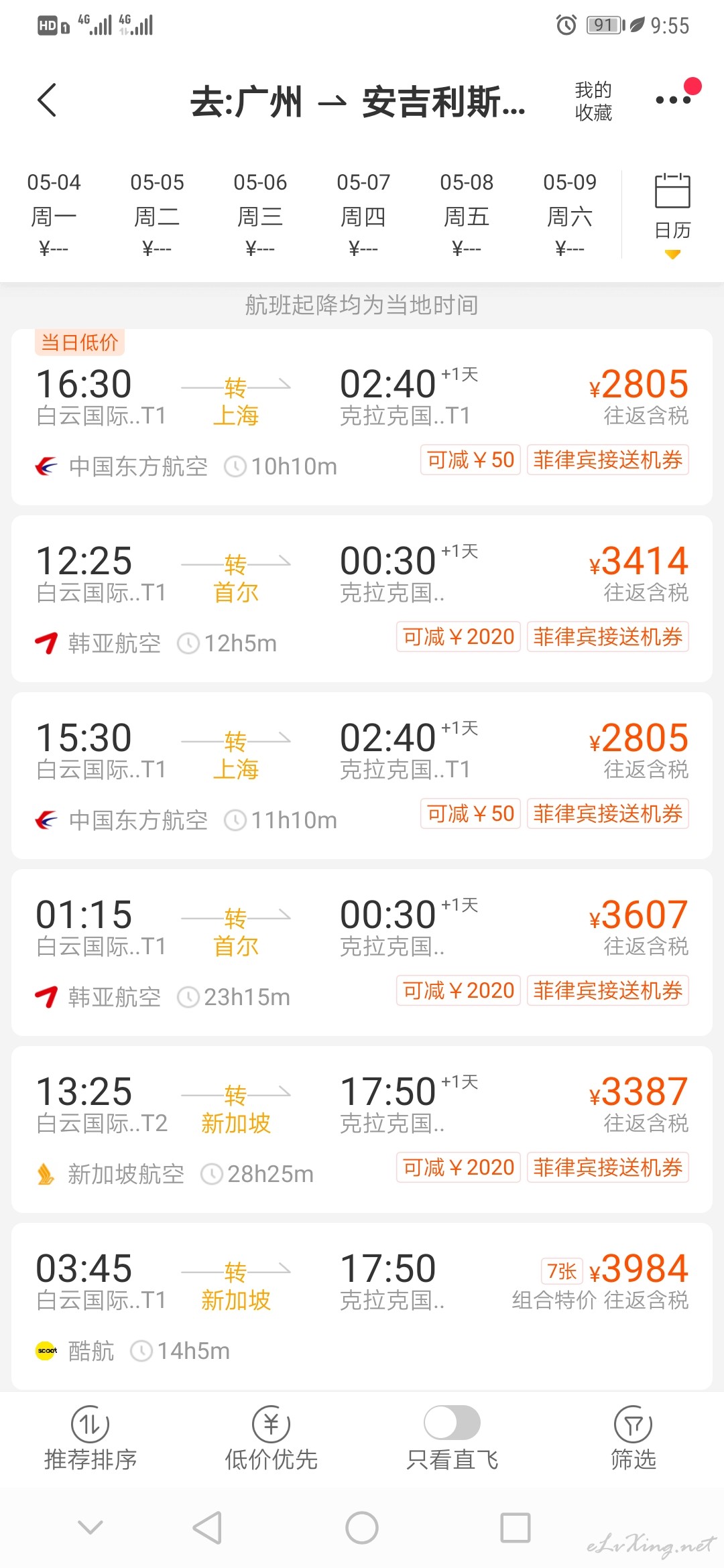Open 我的收藏 favorites
Viewport: 724px width, 1568px height.
coord(593,101)
